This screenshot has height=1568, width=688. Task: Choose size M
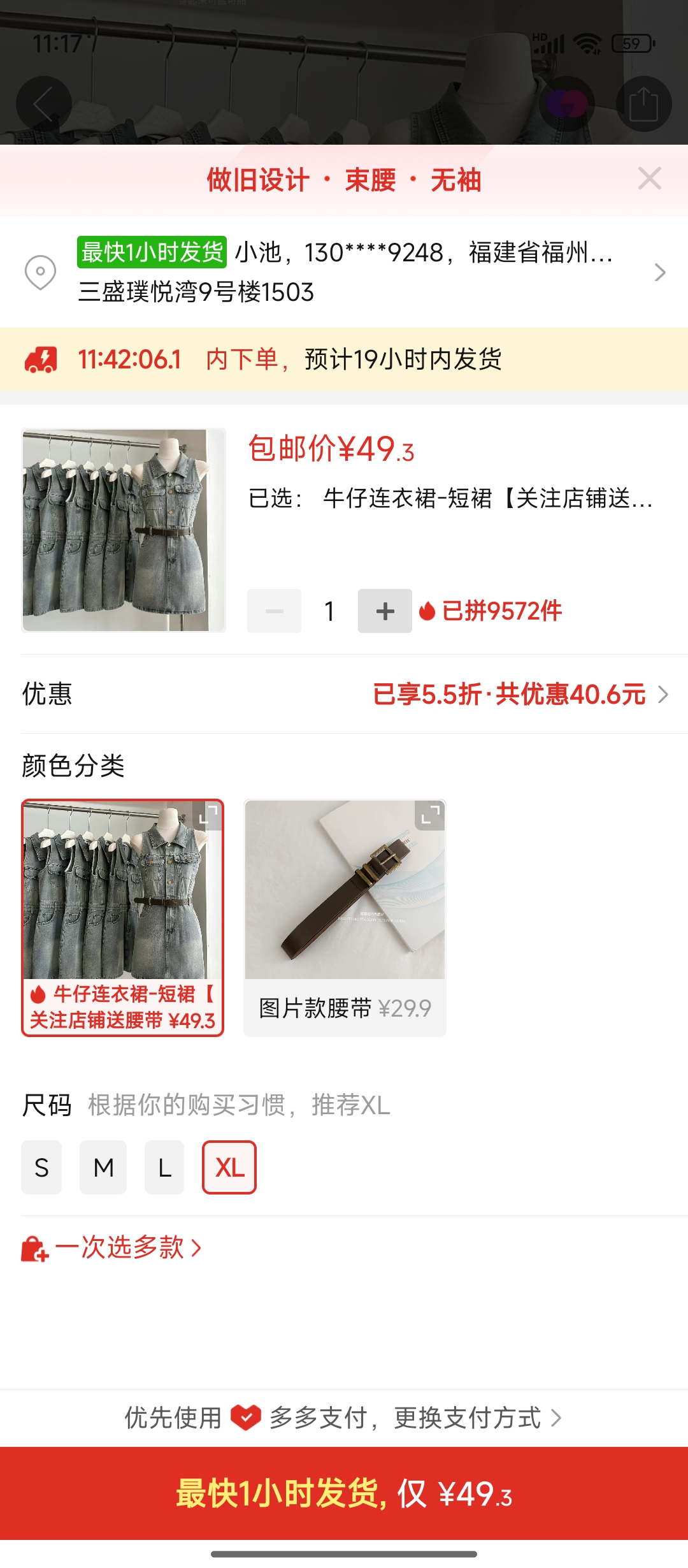pos(103,1168)
